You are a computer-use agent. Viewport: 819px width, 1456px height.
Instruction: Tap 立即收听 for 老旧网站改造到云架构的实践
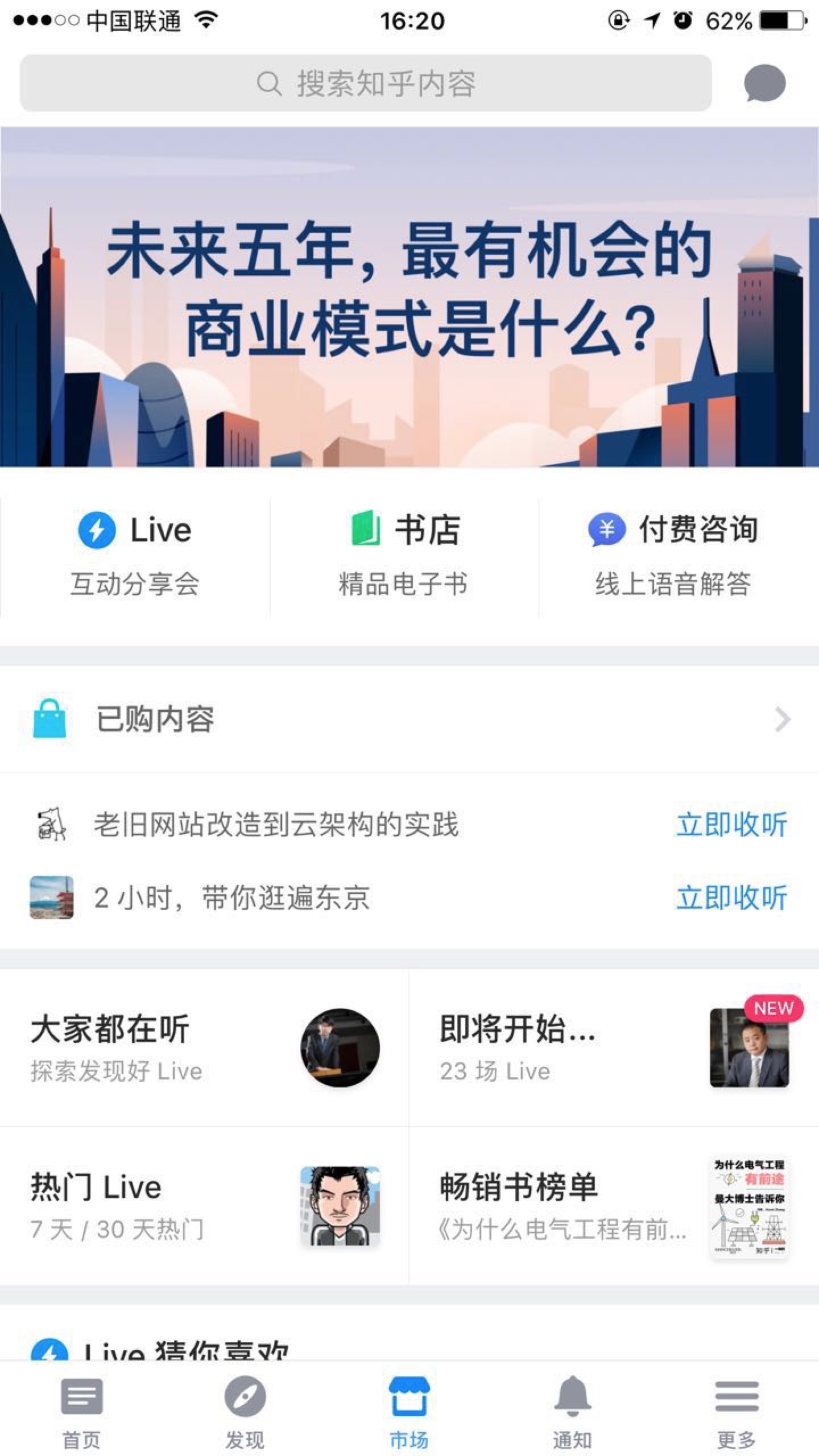coord(731,825)
